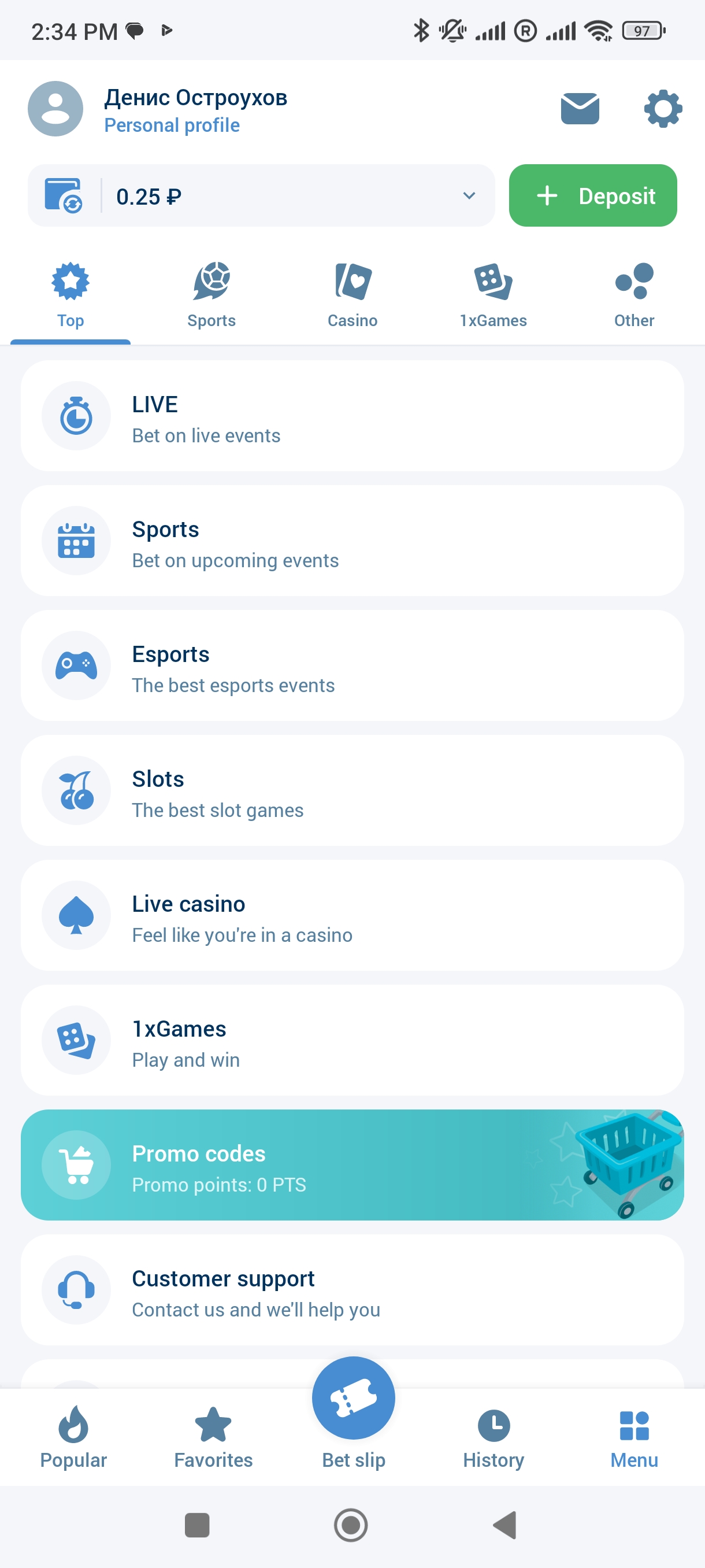
Task: Open the Bet slip button
Action: pos(354,1400)
